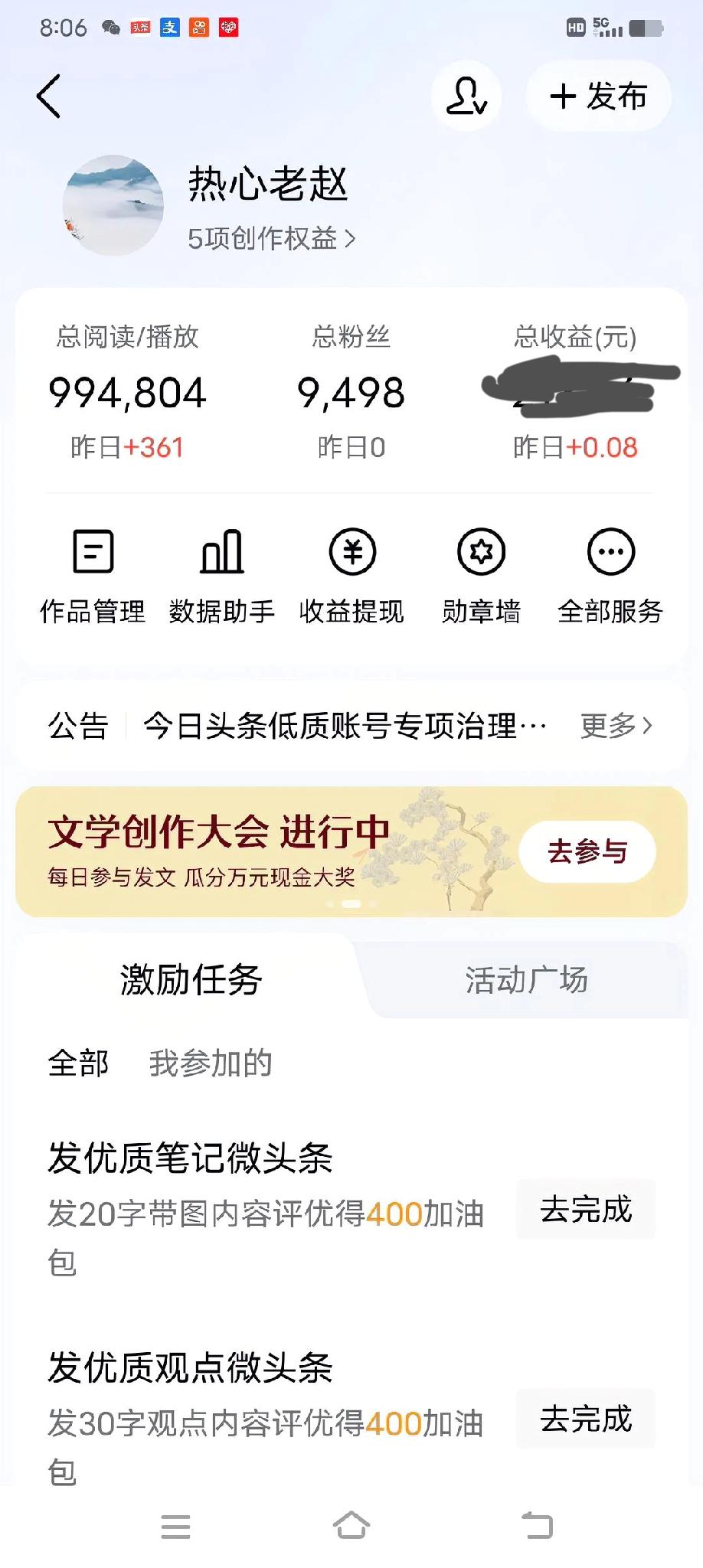Expand 更多 next to the announcement
Image resolution: width=703 pixels, height=1568 pixels.
coord(613,728)
